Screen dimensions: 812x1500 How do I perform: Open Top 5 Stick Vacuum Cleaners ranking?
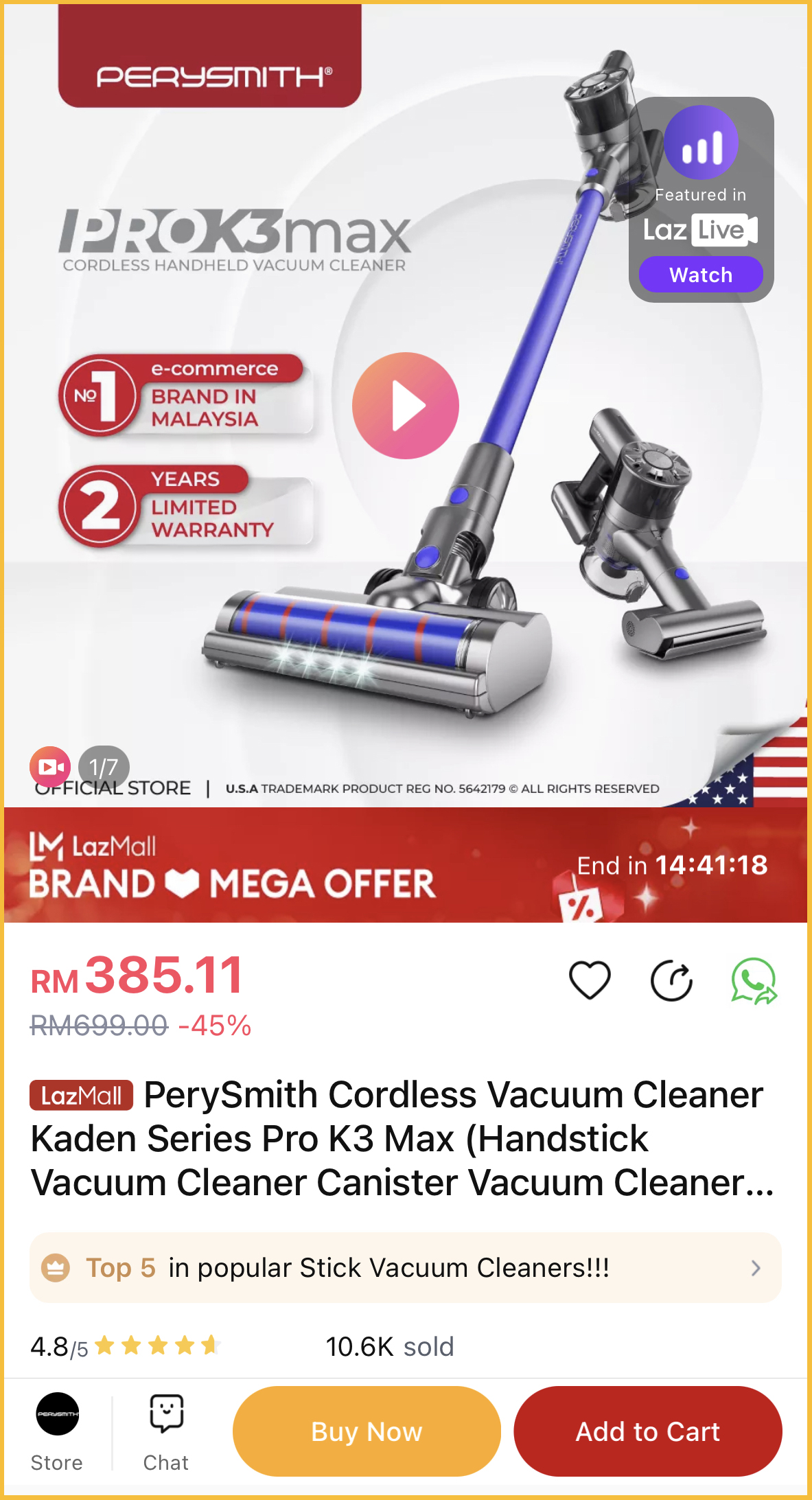click(405, 1267)
